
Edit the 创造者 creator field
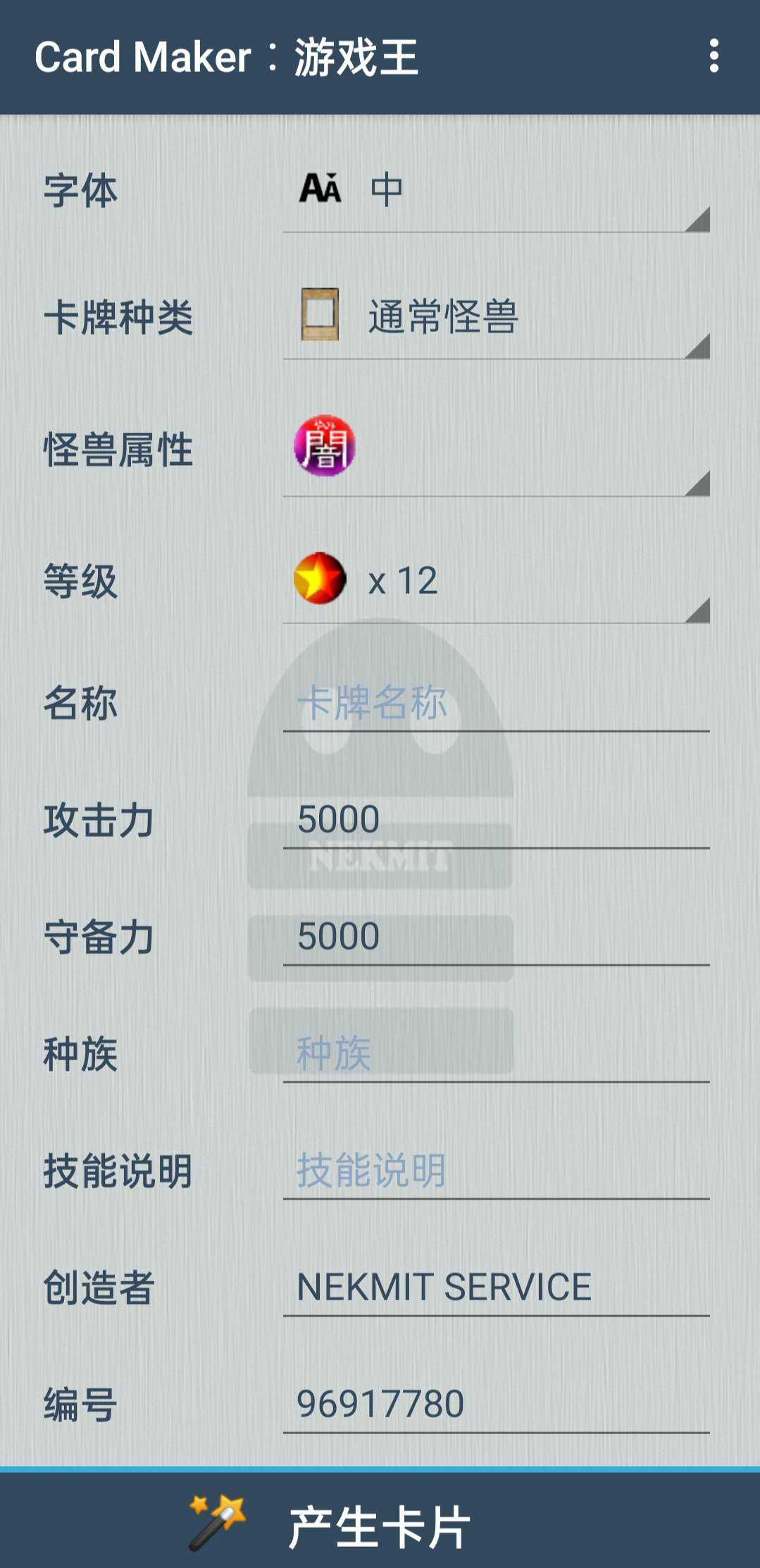[x=495, y=1288]
